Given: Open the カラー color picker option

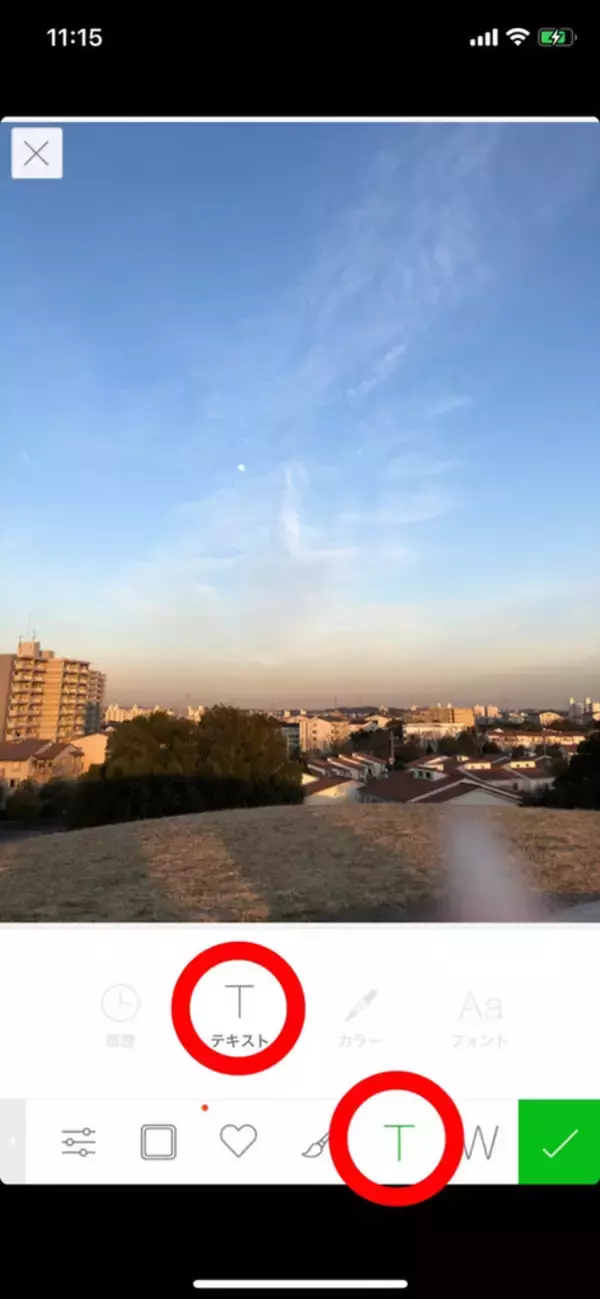Looking at the screenshot, I should coord(360,1012).
